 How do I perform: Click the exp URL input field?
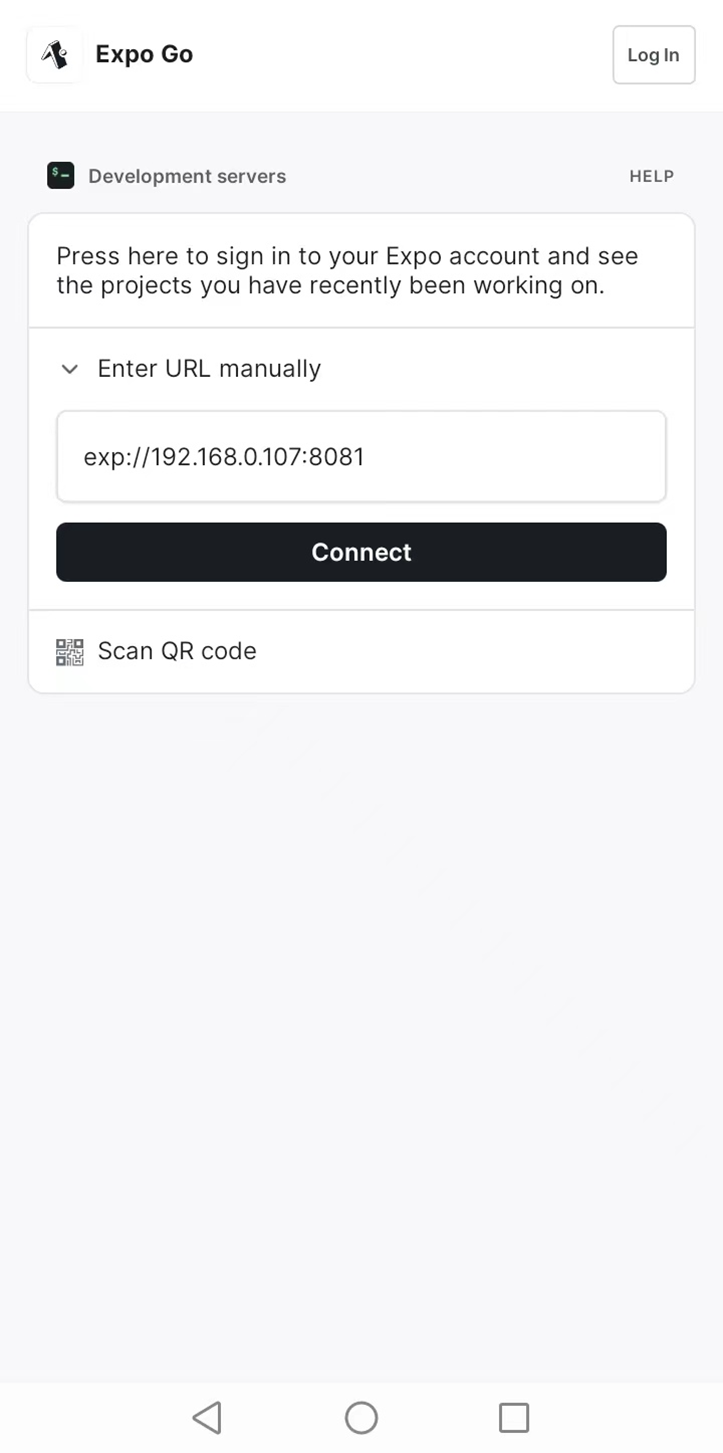tap(361, 456)
